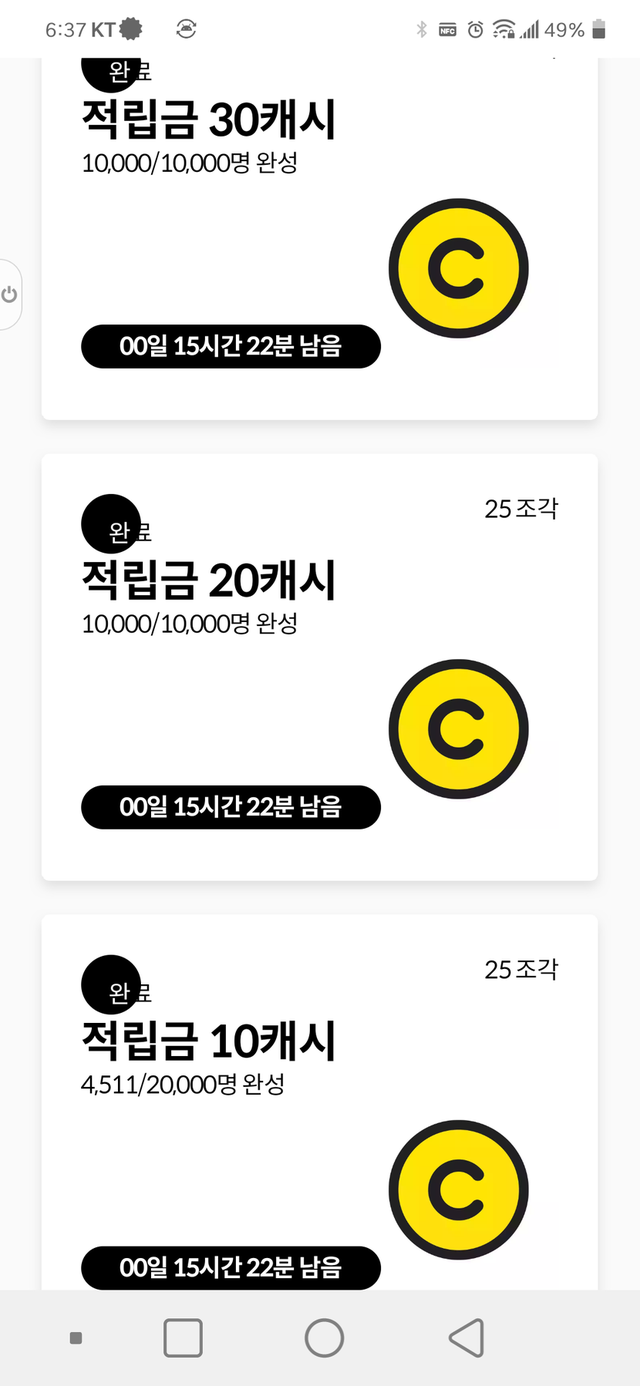
Task: Go back with the system back button
Action: tap(466, 1338)
